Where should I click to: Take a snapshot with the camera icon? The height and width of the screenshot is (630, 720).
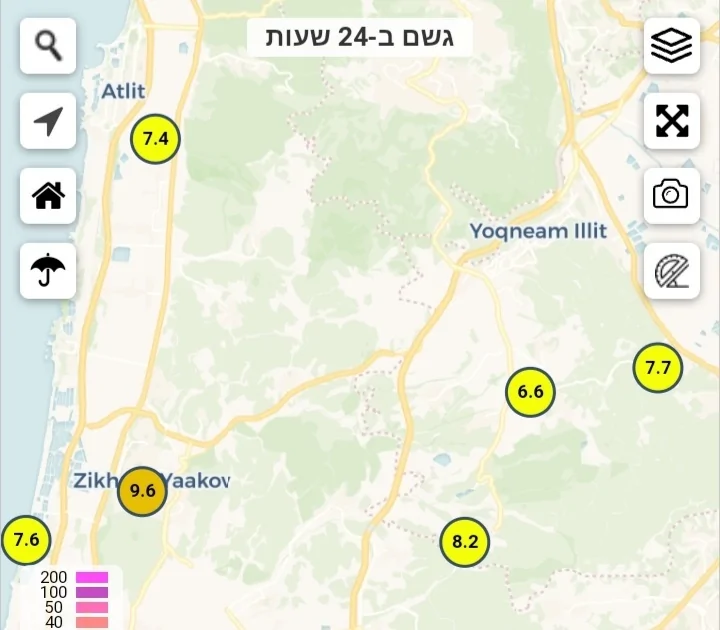(x=671, y=194)
